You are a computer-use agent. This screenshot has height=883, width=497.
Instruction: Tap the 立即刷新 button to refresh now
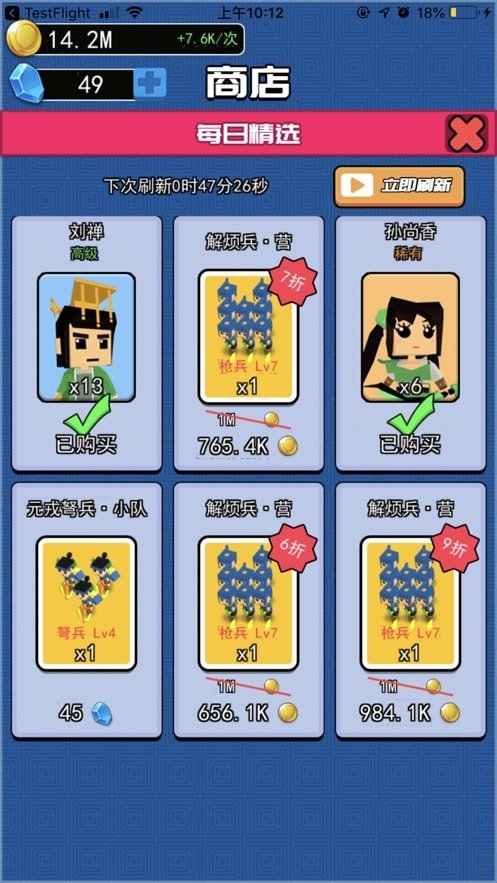pyautogui.click(x=399, y=186)
